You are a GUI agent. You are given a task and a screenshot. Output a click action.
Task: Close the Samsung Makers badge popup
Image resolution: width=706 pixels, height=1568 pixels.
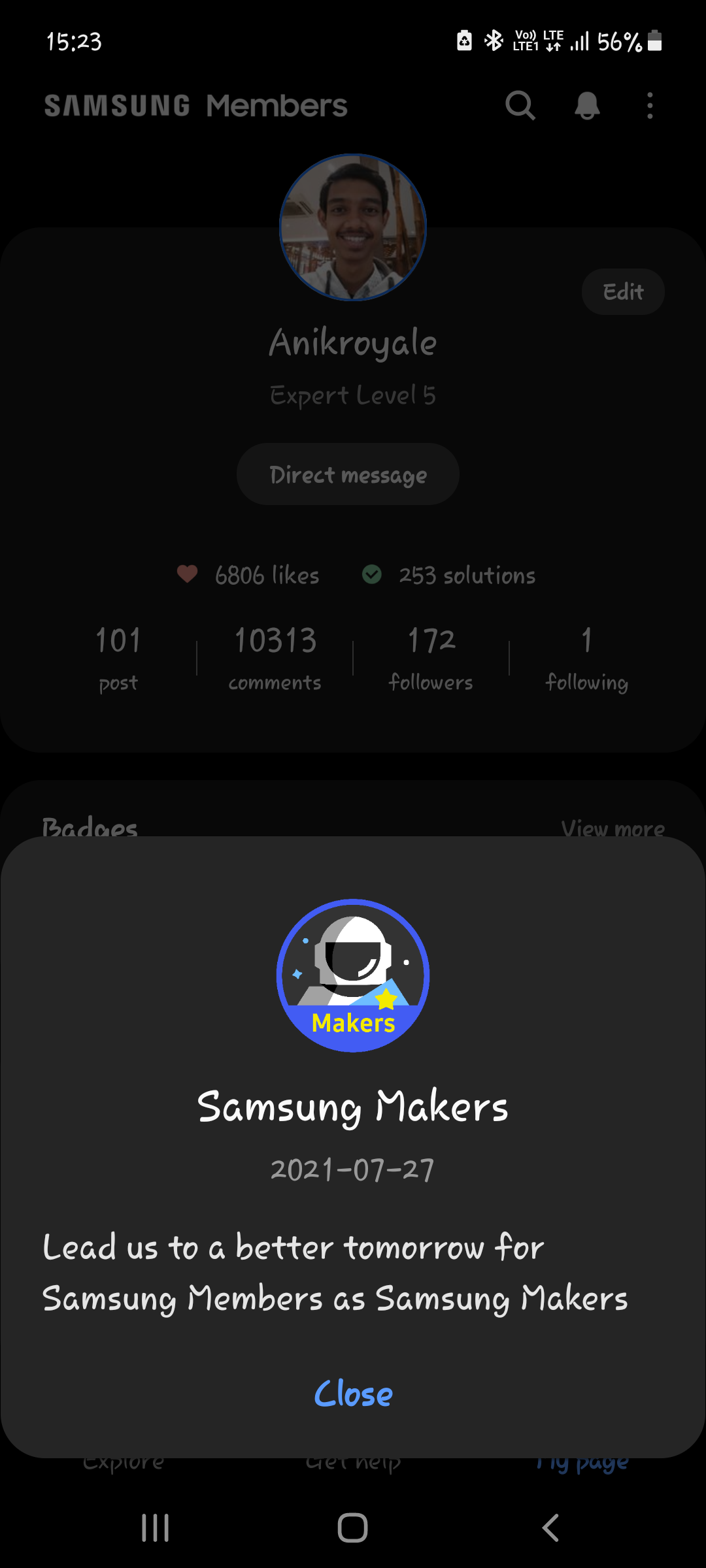click(x=353, y=1394)
